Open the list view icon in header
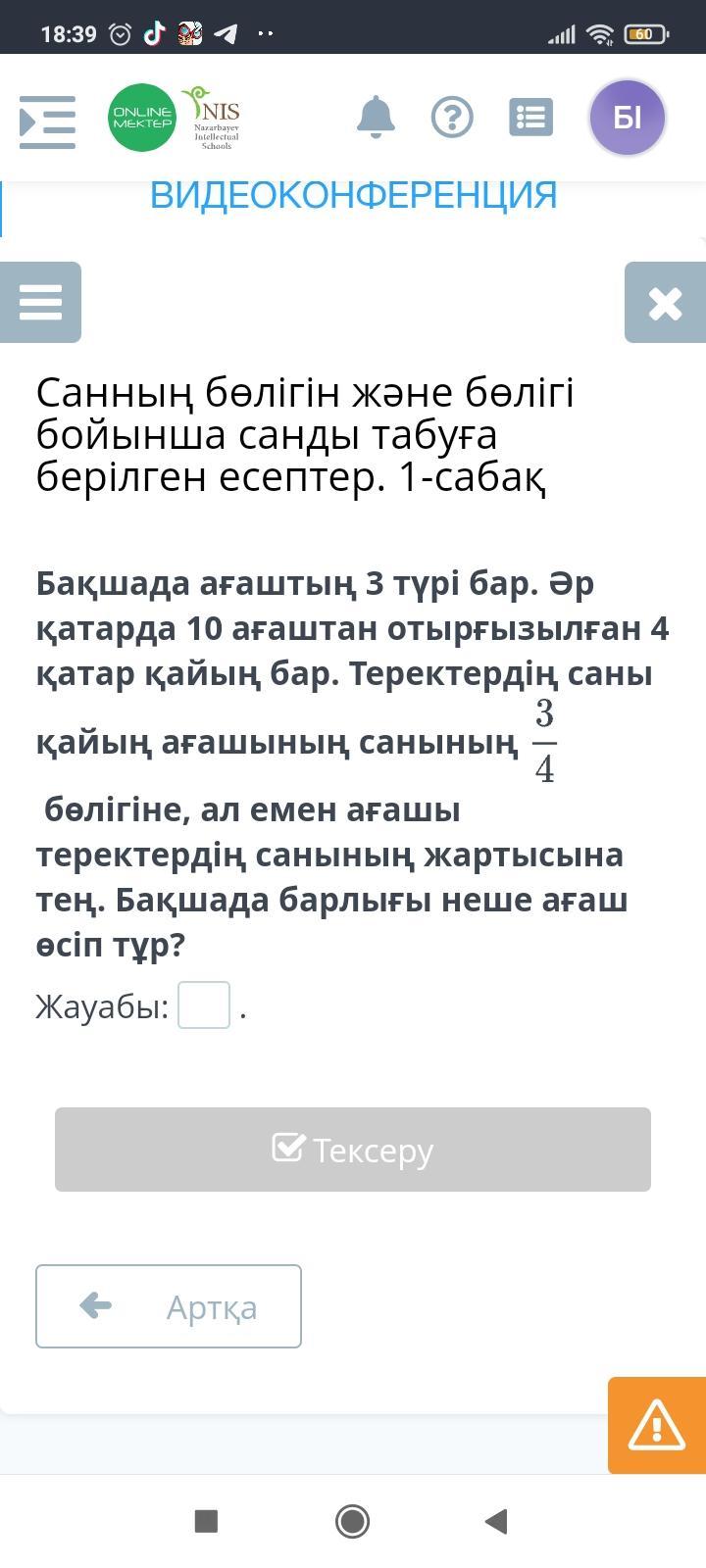This screenshot has width=706, height=1568. pos(530,118)
